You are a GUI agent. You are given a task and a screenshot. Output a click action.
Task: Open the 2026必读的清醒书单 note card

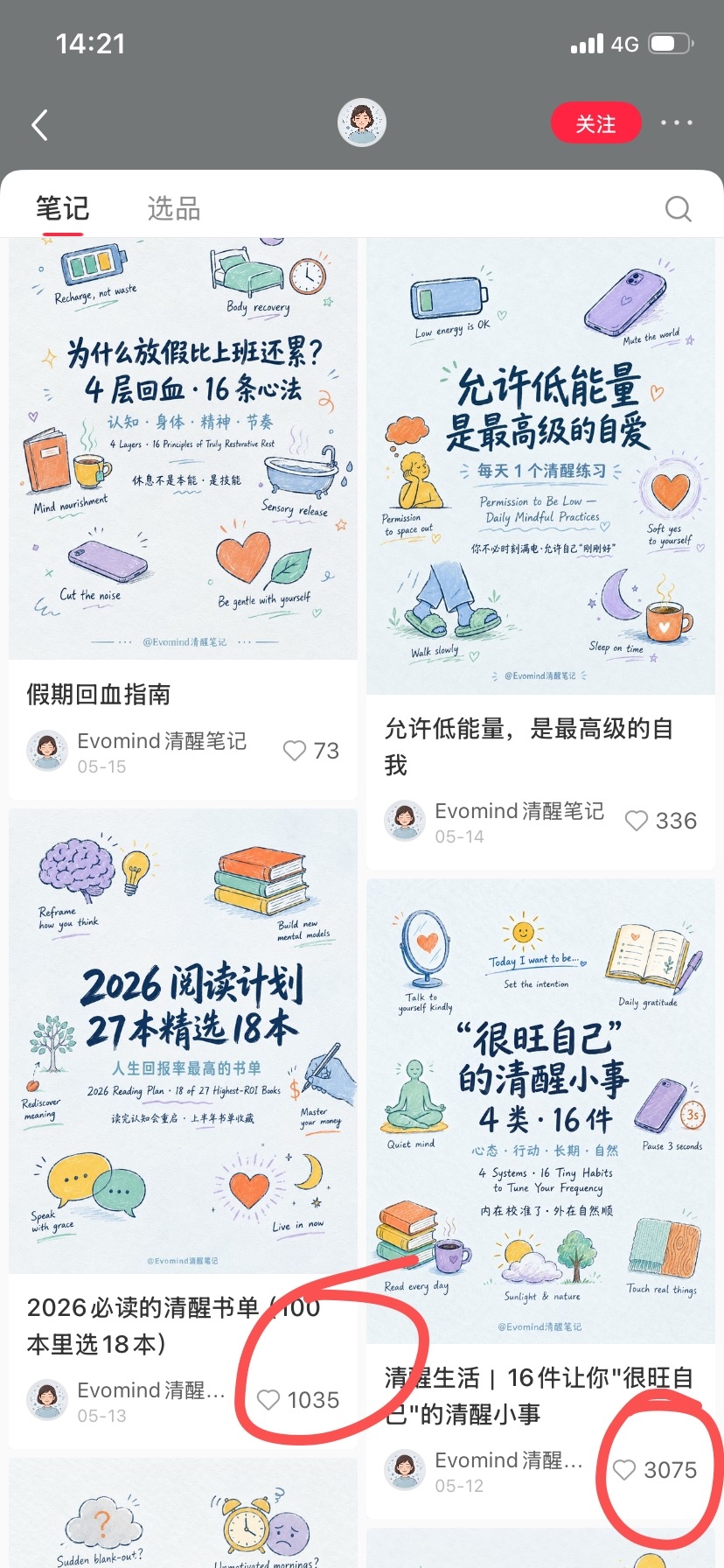183,1129
